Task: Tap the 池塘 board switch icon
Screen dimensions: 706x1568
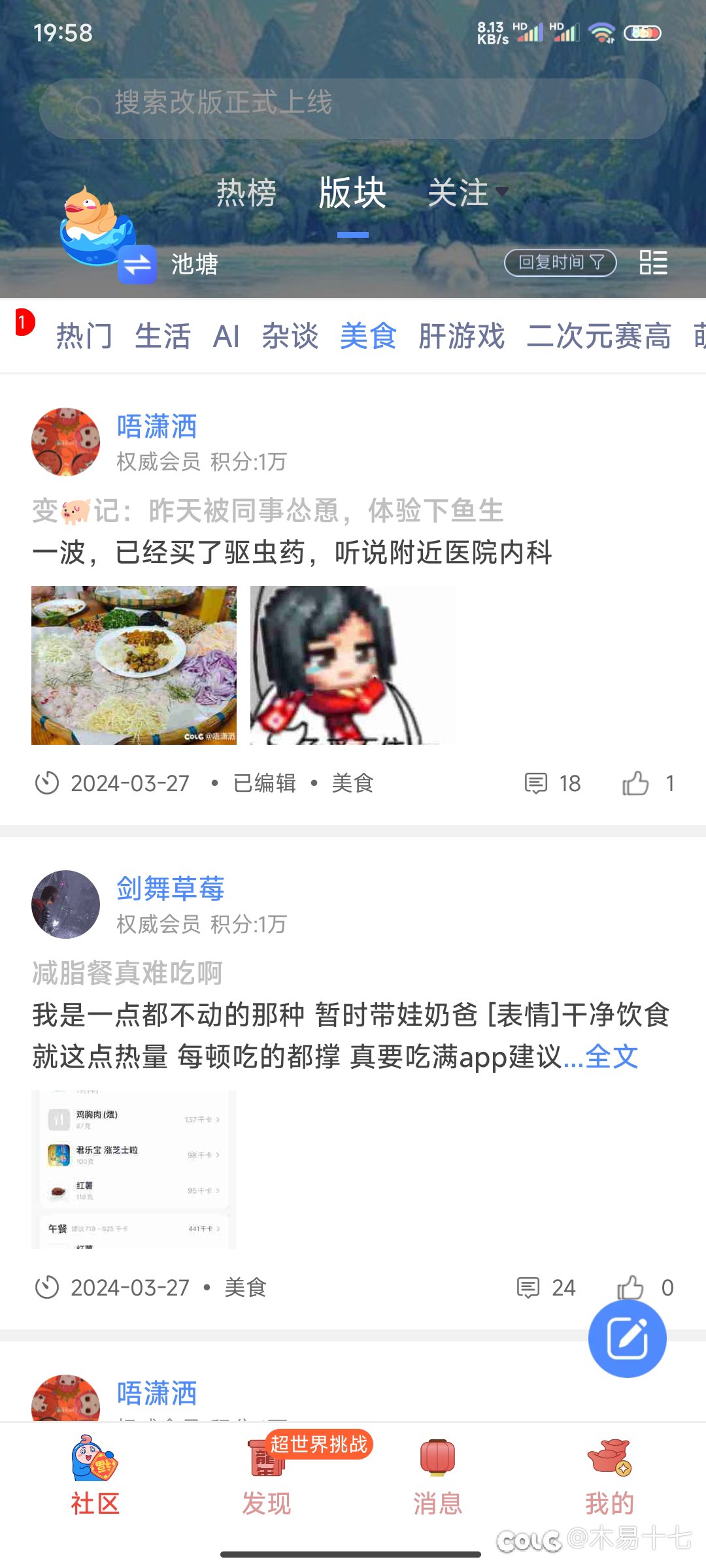Action: tap(137, 265)
